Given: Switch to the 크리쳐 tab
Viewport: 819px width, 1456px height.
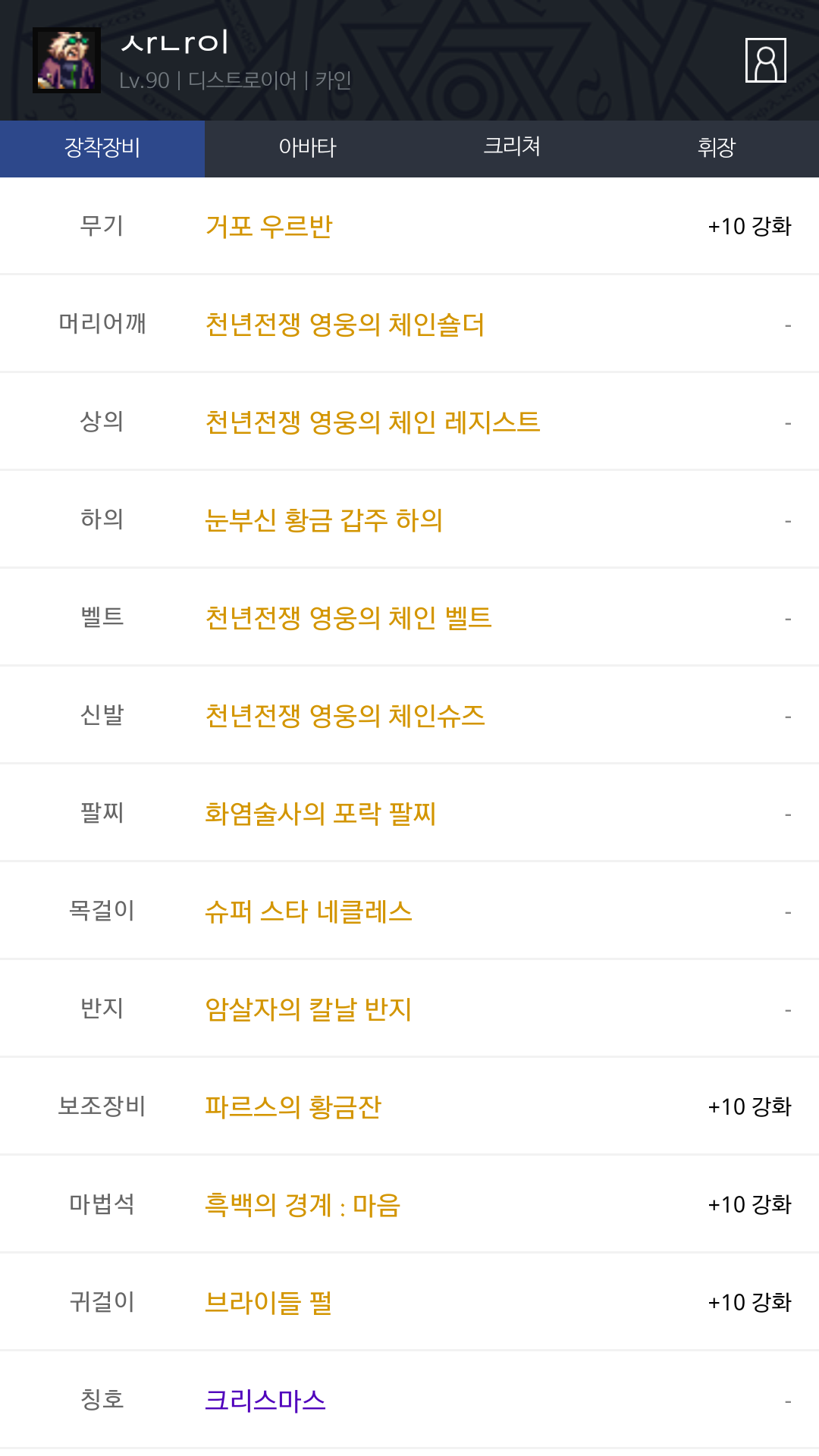Looking at the screenshot, I should coord(512,149).
